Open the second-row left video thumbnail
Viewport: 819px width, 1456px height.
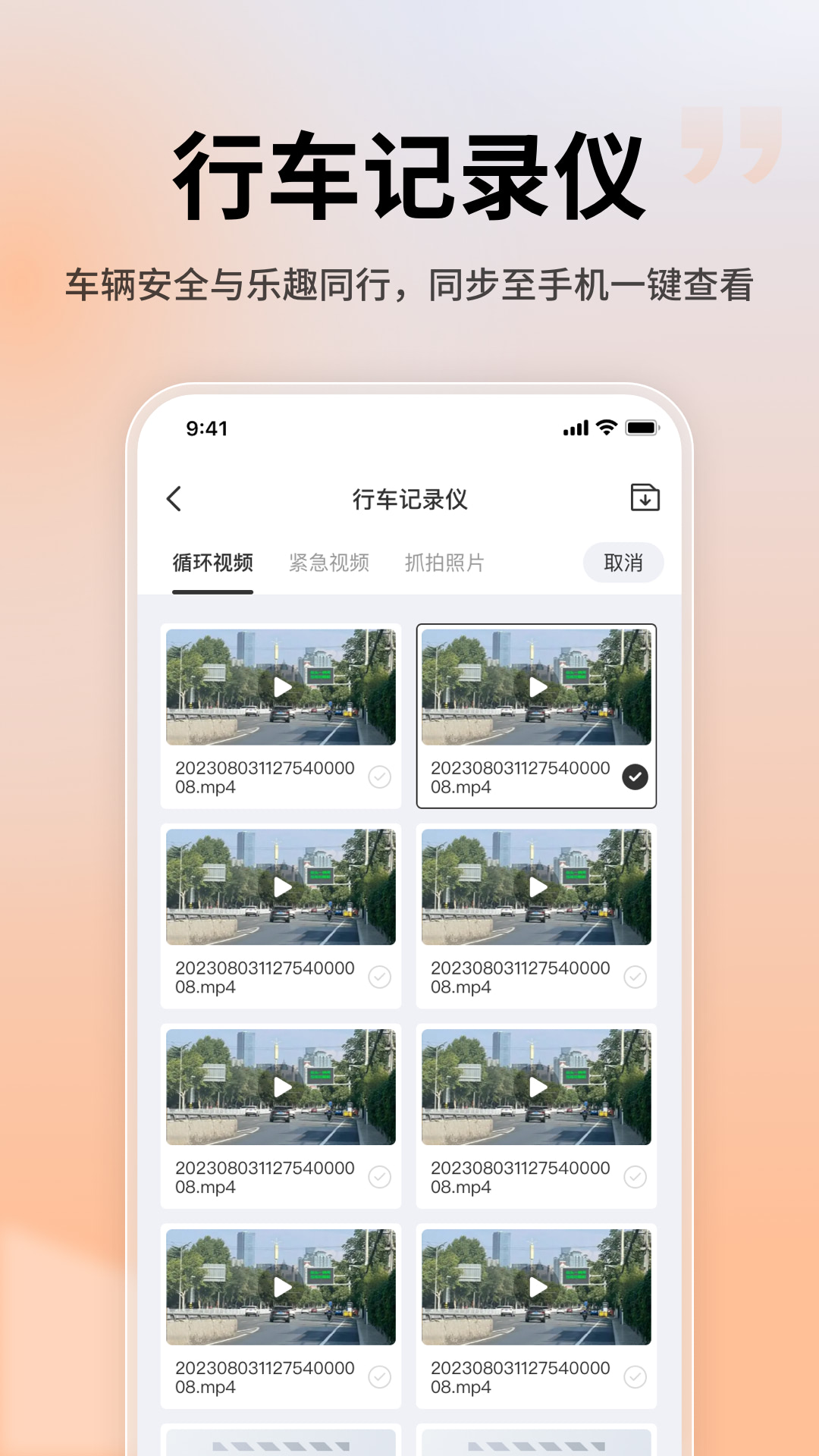tap(281, 887)
